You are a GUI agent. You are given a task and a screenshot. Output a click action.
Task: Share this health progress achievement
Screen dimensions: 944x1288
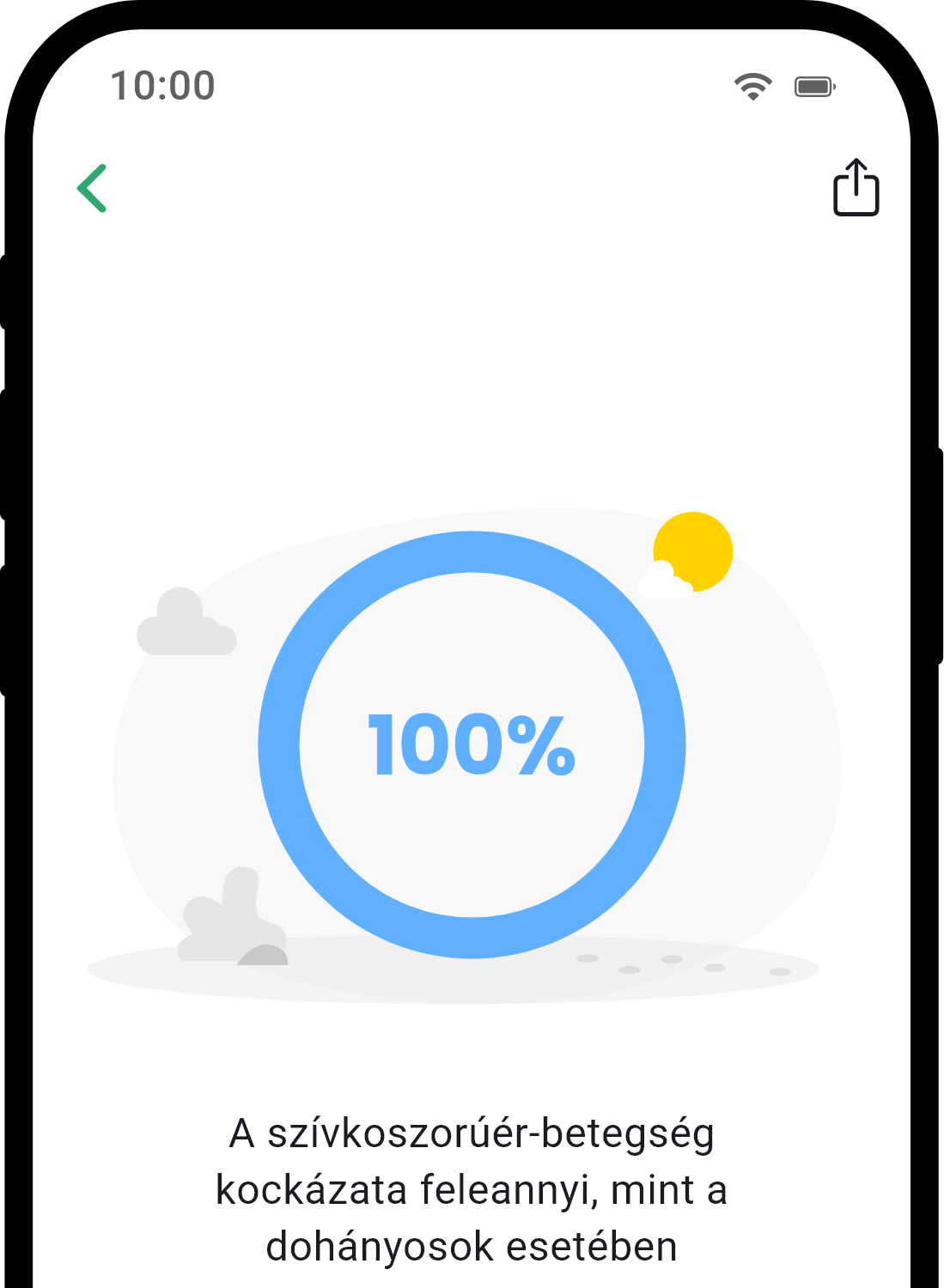click(x=856, y=187)
